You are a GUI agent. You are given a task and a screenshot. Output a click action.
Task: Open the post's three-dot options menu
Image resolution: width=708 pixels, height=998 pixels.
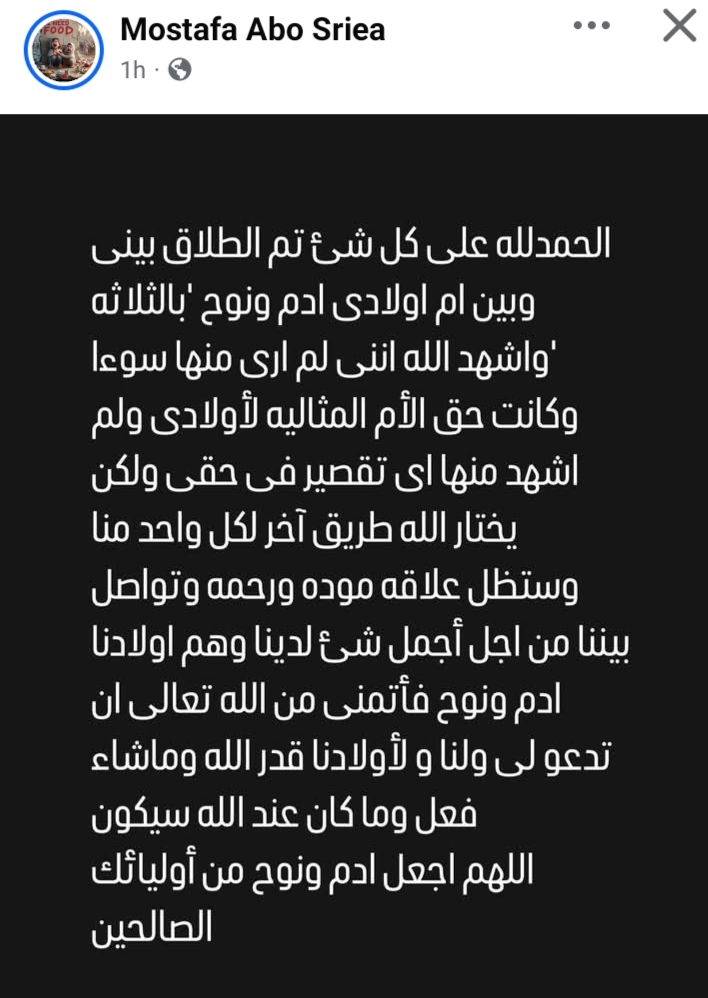pyautogui.click(x=591, y=26)
